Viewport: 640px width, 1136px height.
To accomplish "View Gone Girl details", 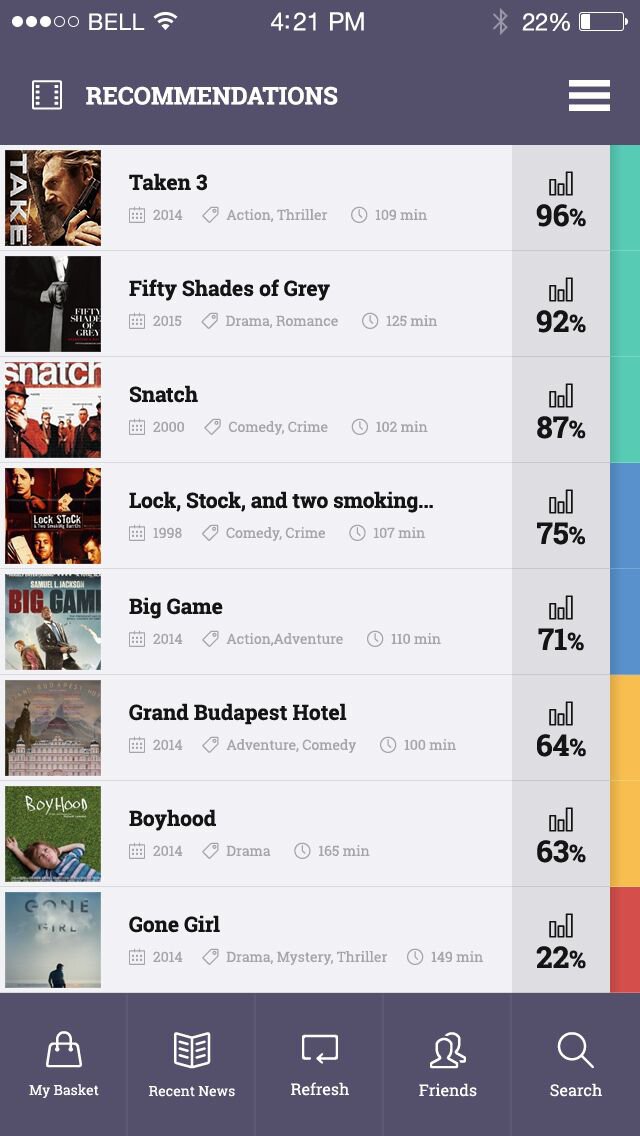I will click(300, 939).
